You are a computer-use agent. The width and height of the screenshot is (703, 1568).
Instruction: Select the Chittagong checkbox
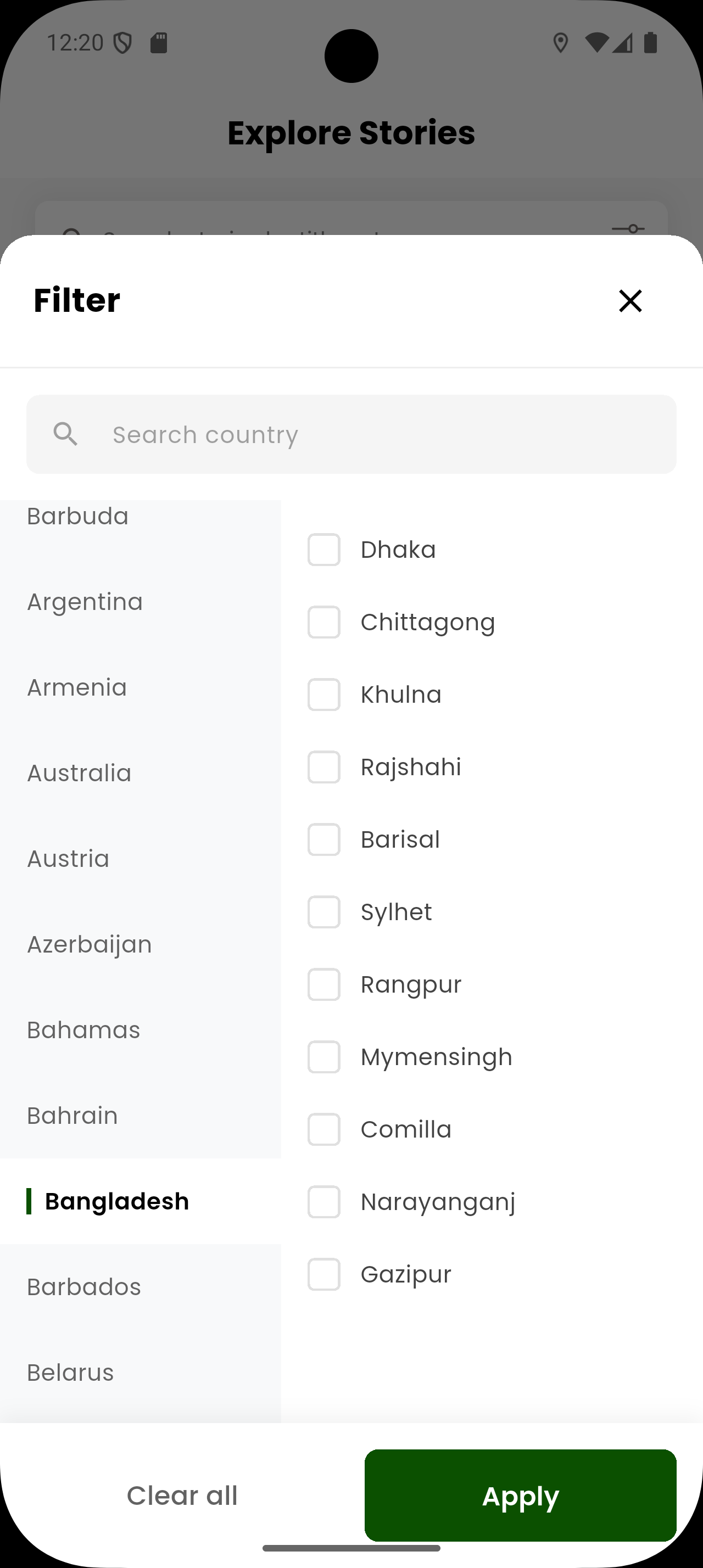coord(324,622)
